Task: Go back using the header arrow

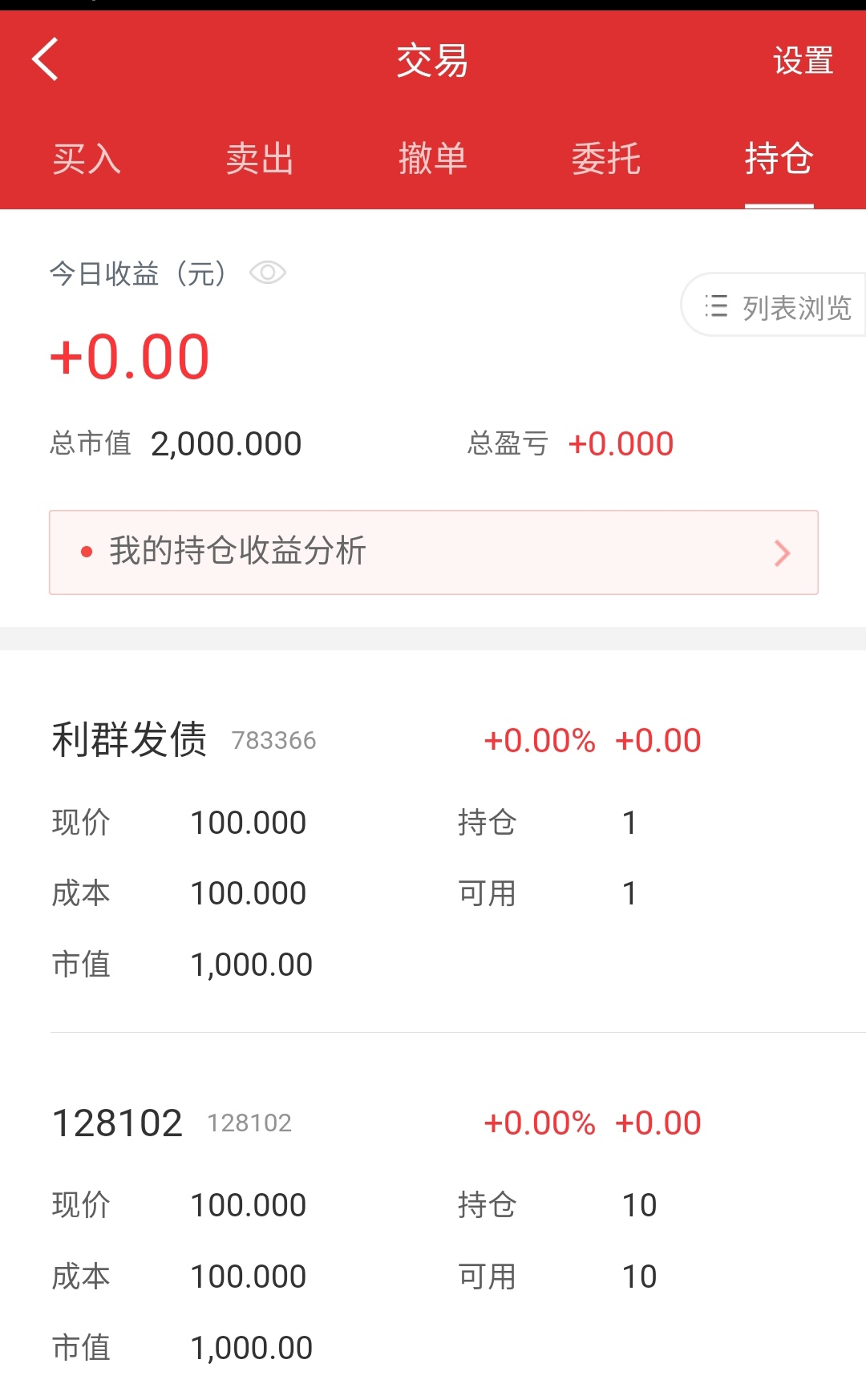Action: pyautogui.click(x=45, y=59)
